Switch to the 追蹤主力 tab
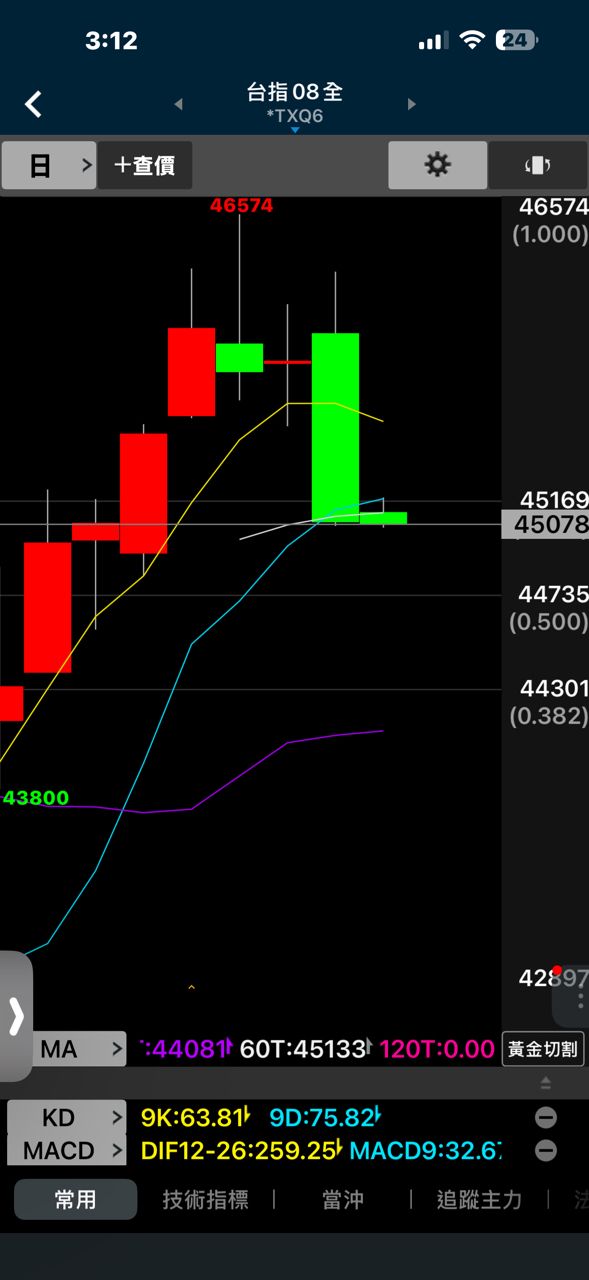The image size is (589, 1280). 480,1199
